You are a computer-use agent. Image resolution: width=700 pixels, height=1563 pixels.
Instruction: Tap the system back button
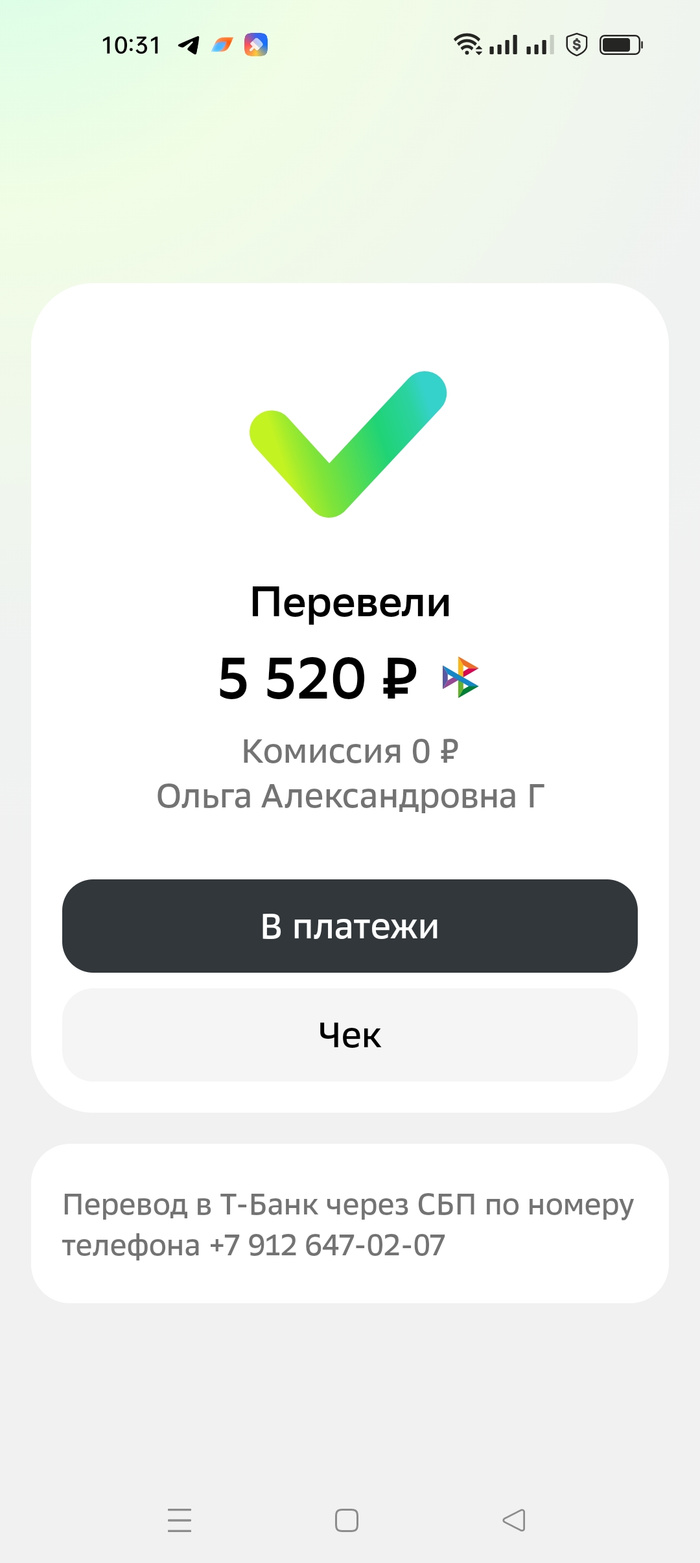point(514,1520)
